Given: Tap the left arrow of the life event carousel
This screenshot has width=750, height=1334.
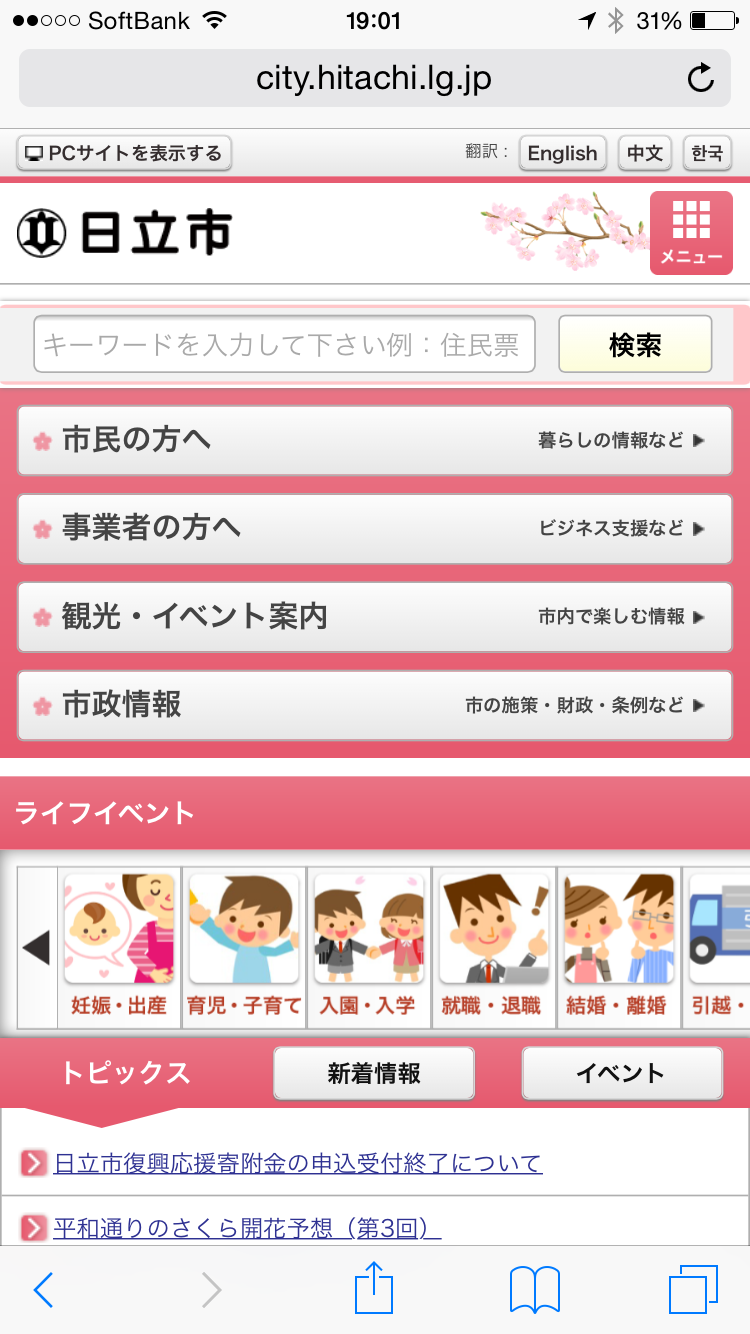Looking at the screenshot, I should tap(37, 947).
